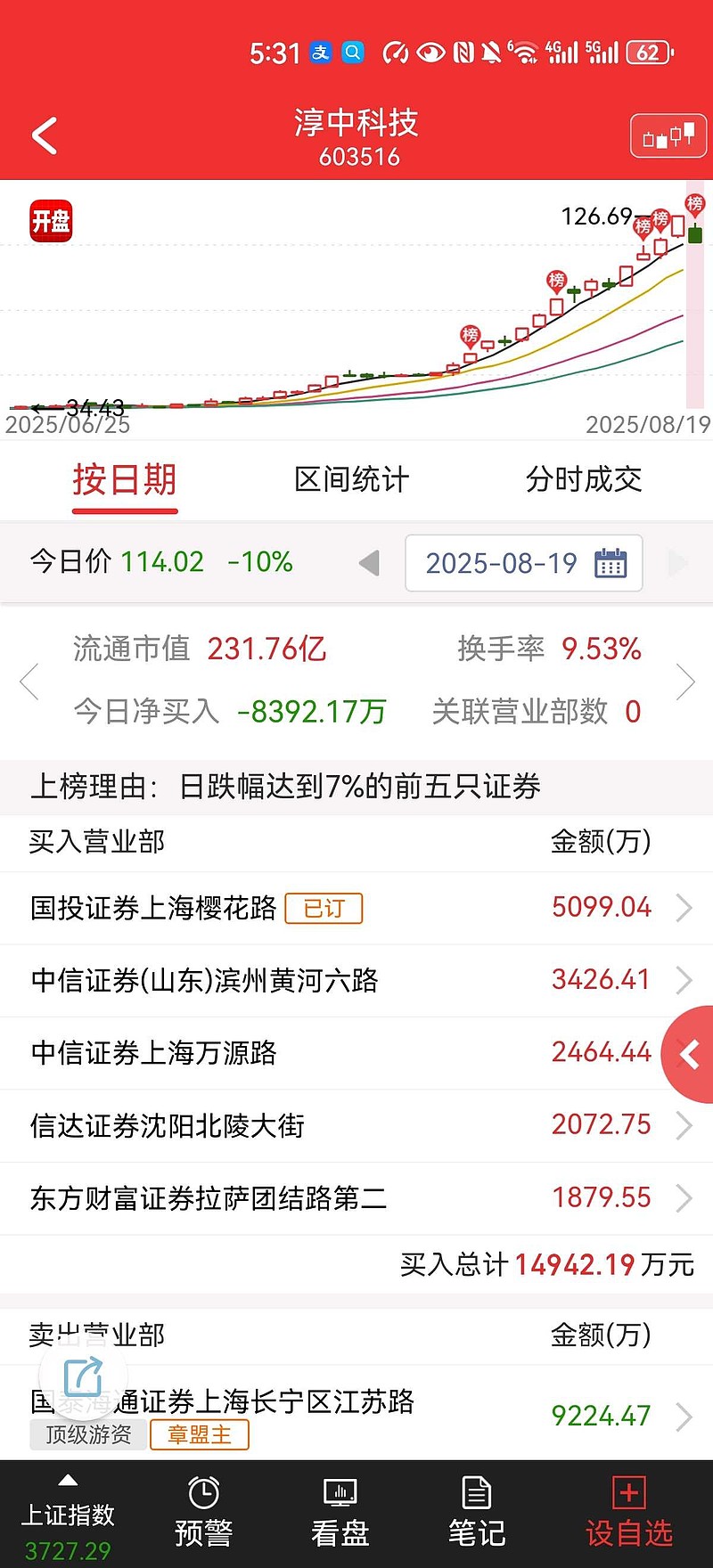Viewport: 713px width, 1568px height.
Task: Open 中信证券上海万源路 row
Action: click(356, 1053)
